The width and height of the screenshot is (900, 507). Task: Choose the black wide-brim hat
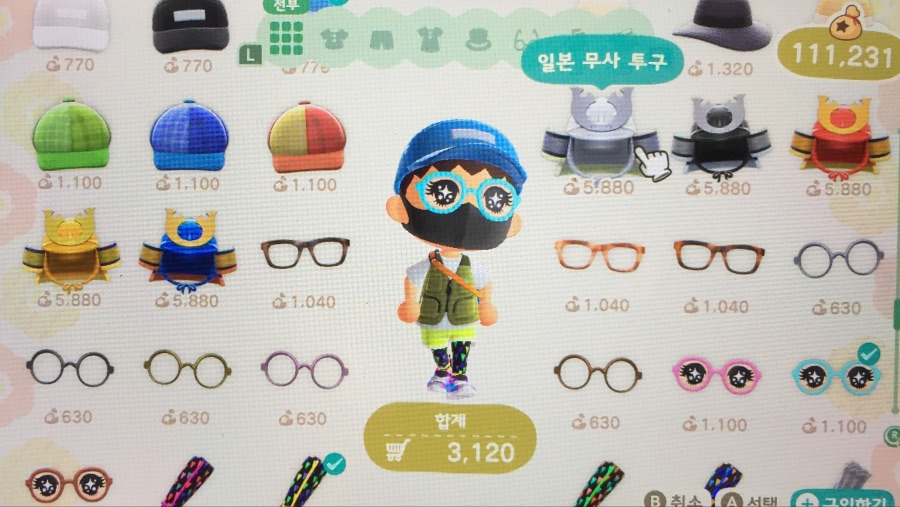click(725, 22)
